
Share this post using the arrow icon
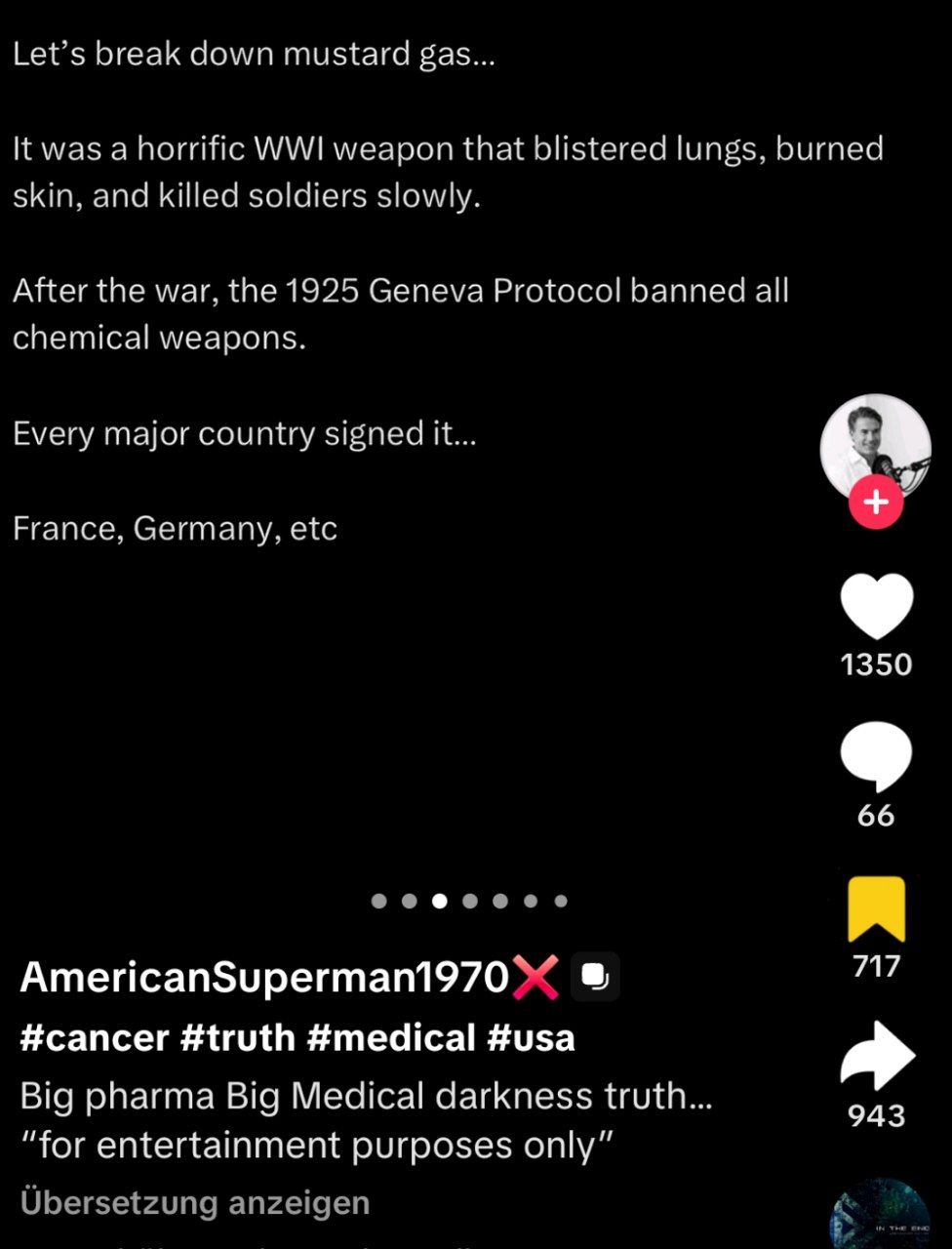(876, 1057)
